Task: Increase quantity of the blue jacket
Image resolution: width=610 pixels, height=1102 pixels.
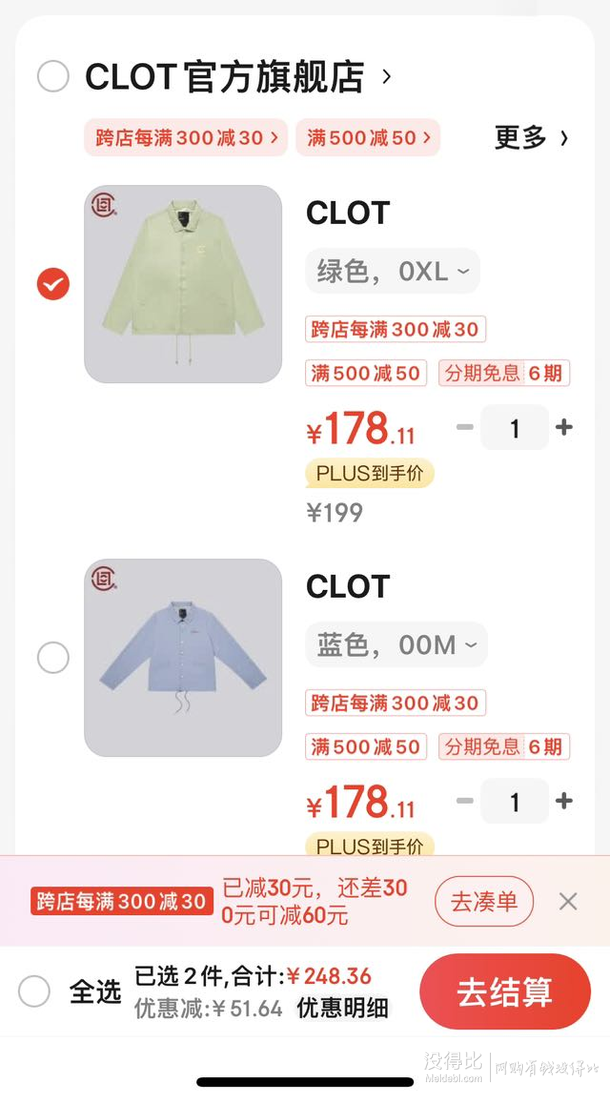Action: pos(564,801)
